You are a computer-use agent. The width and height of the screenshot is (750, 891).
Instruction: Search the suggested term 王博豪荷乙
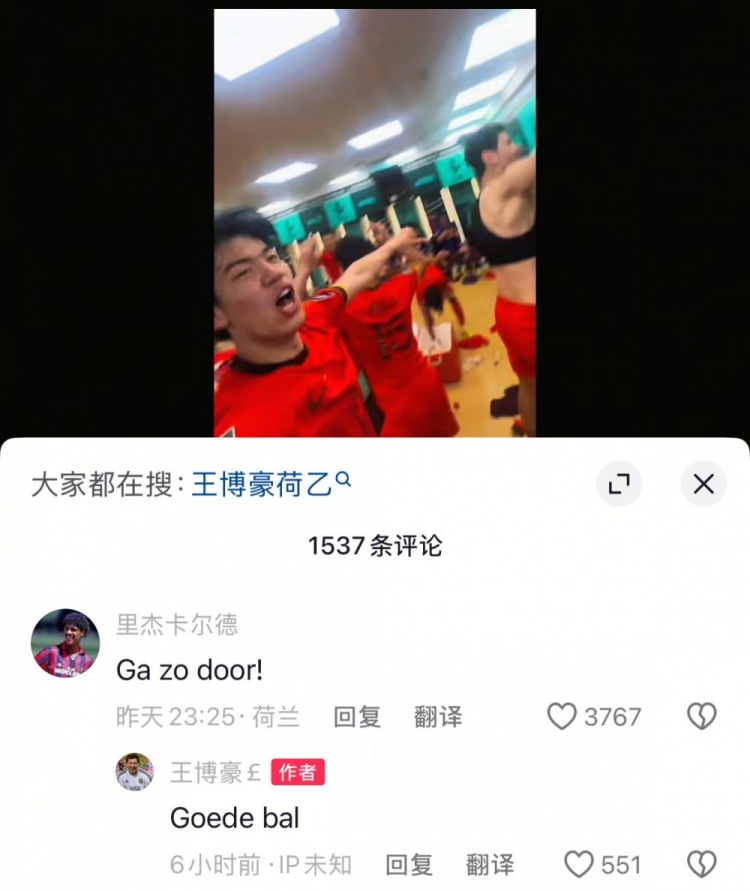coord(270,485)
